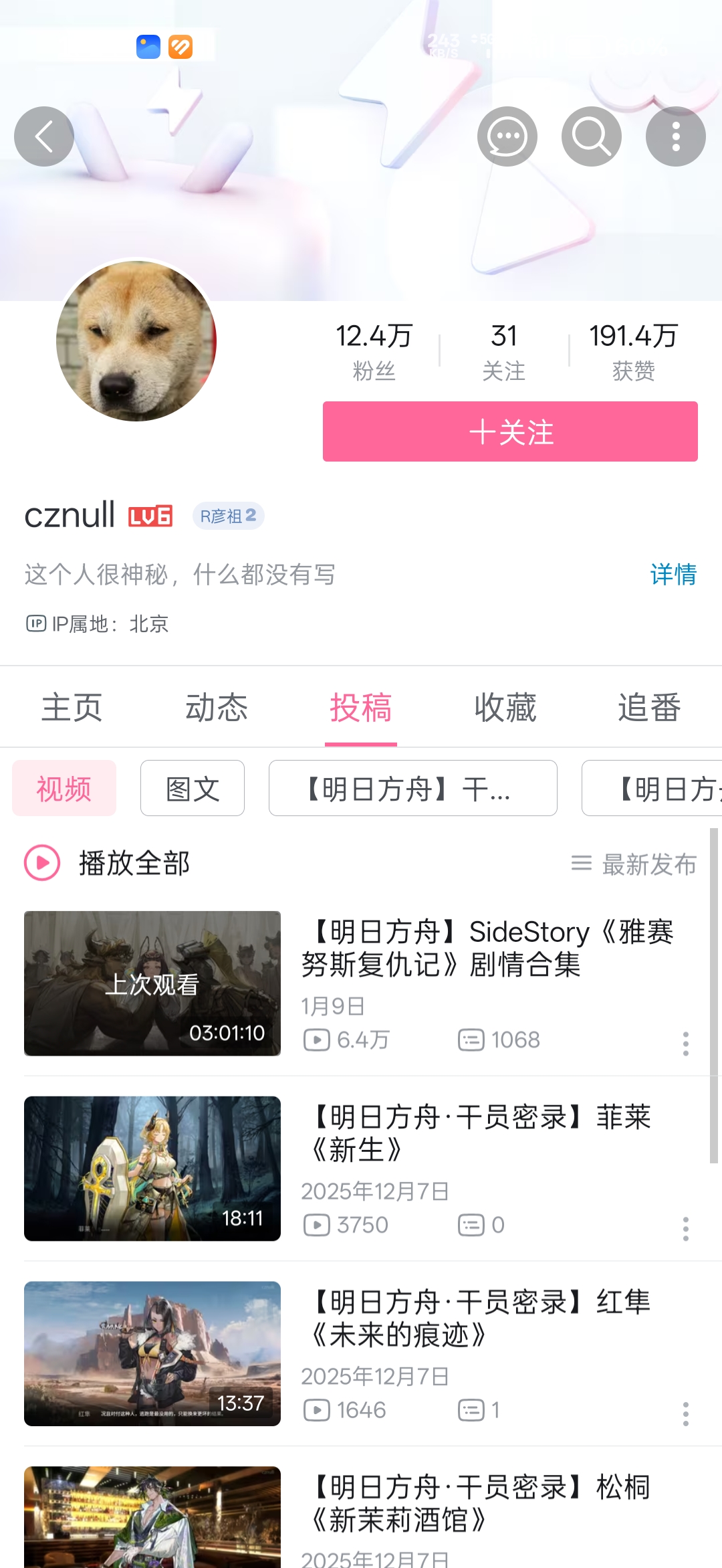
Task: Select the 图文 filter chip
Action: 193,789
